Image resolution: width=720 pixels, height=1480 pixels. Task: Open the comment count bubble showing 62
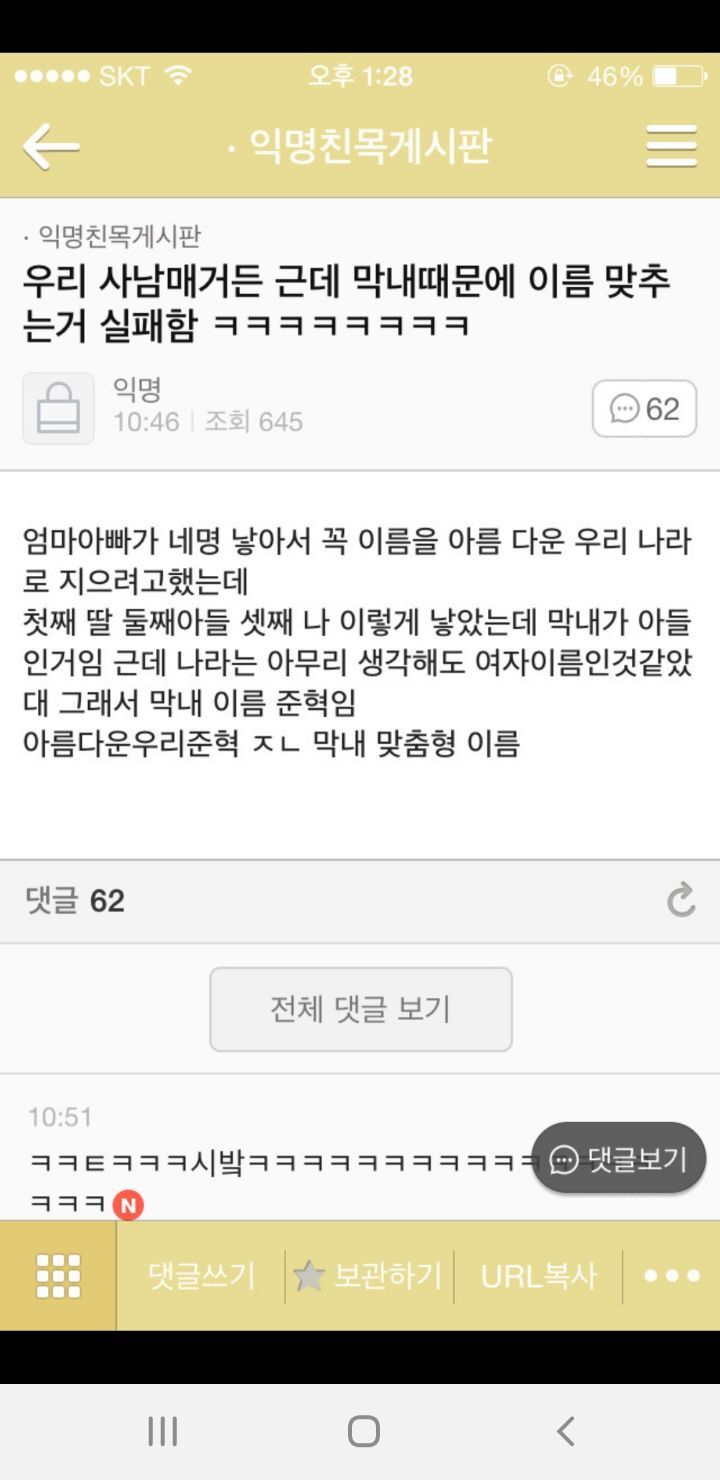(644, 409)
